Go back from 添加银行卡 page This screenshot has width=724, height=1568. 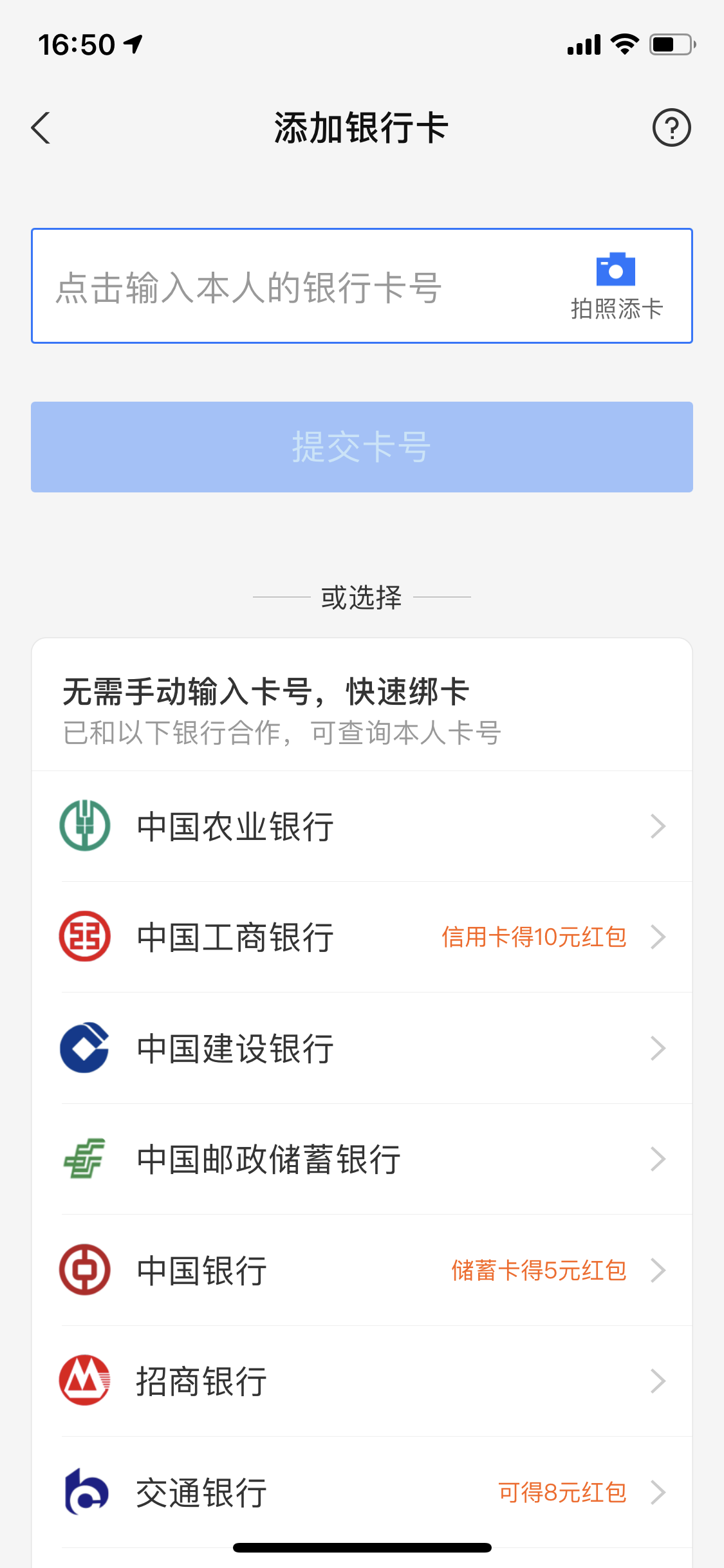click(41, 127)
